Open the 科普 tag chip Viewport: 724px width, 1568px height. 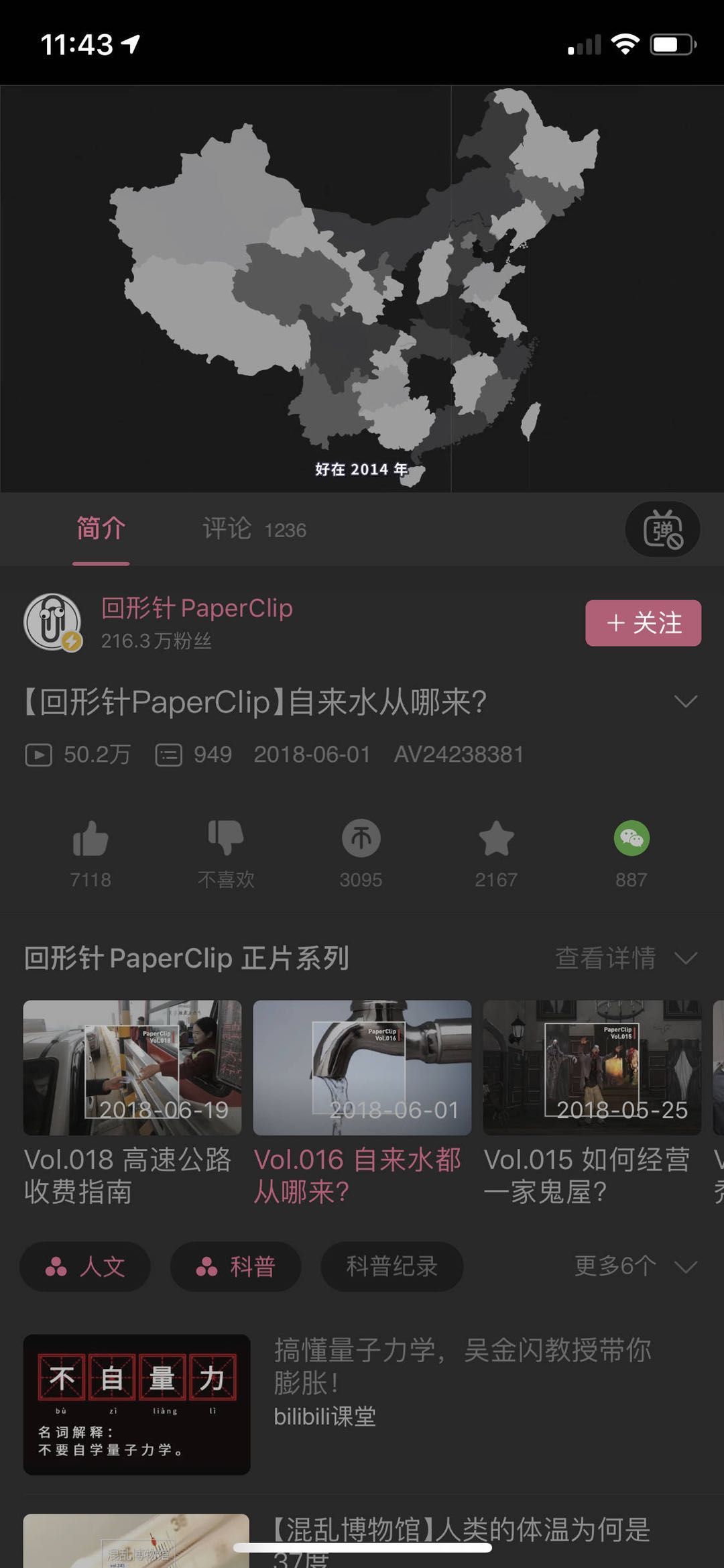(x=235, y=1266)
